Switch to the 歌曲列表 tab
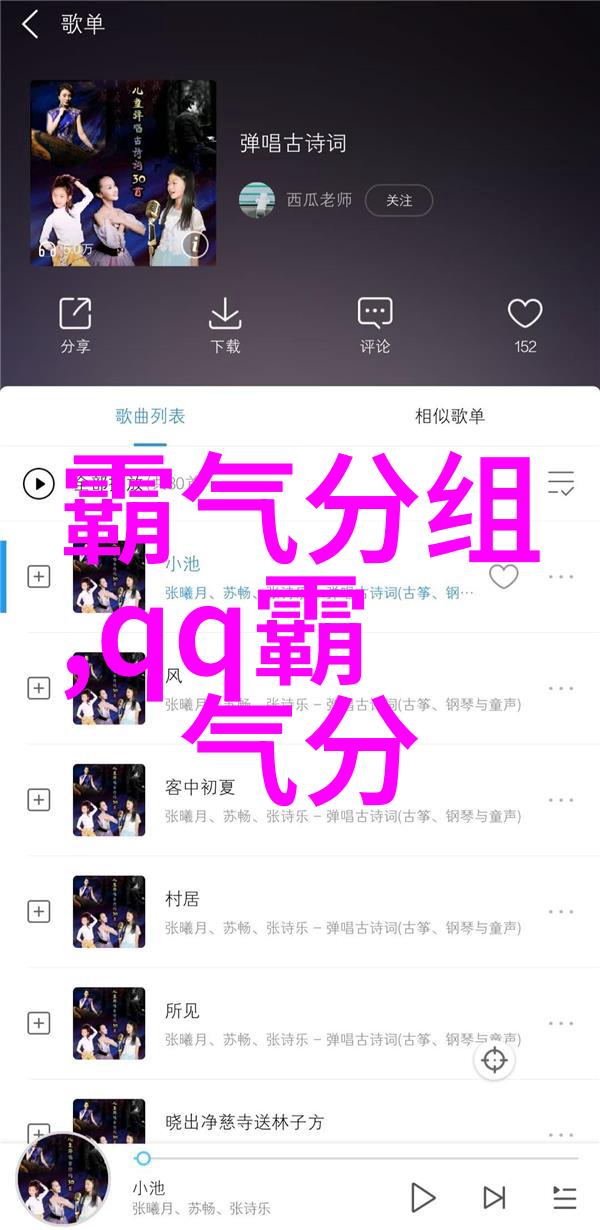The width and height of the screenshot is (600, 1230). 150,416
